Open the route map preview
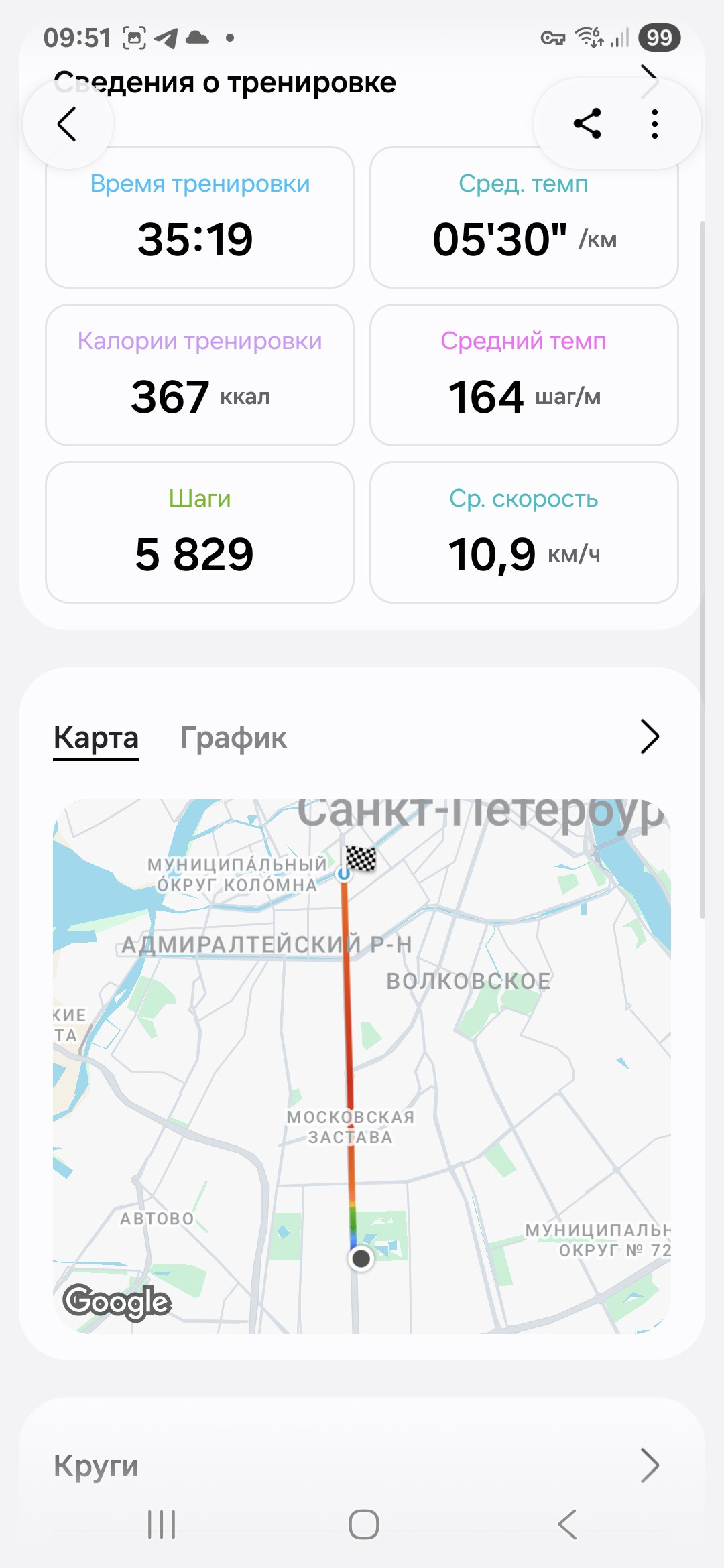 [x=362, y=1066]
